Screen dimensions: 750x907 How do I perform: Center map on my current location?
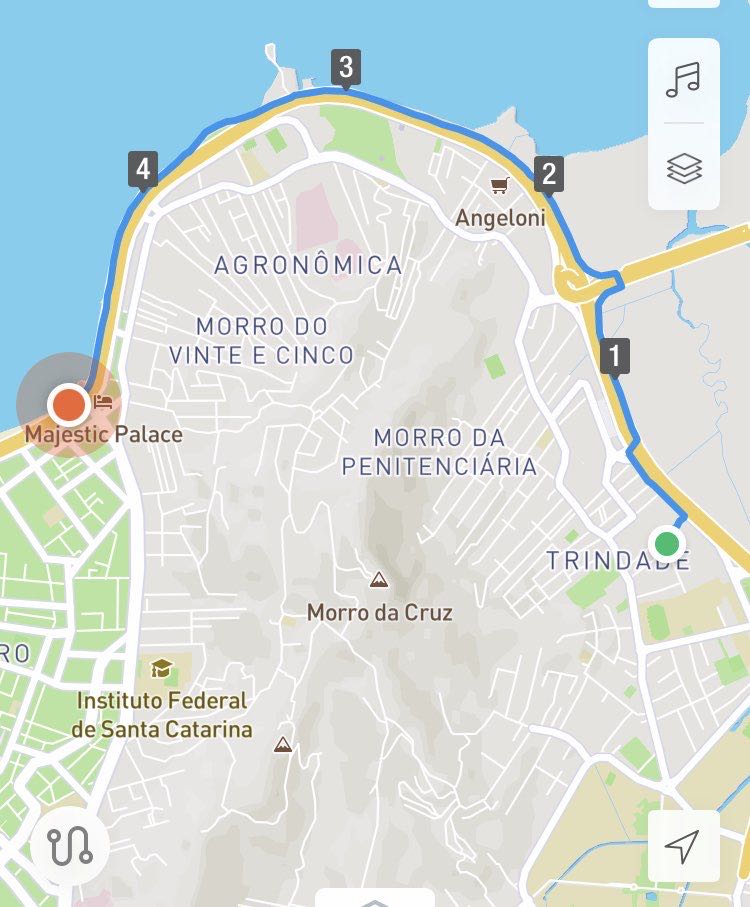(683, 846)
